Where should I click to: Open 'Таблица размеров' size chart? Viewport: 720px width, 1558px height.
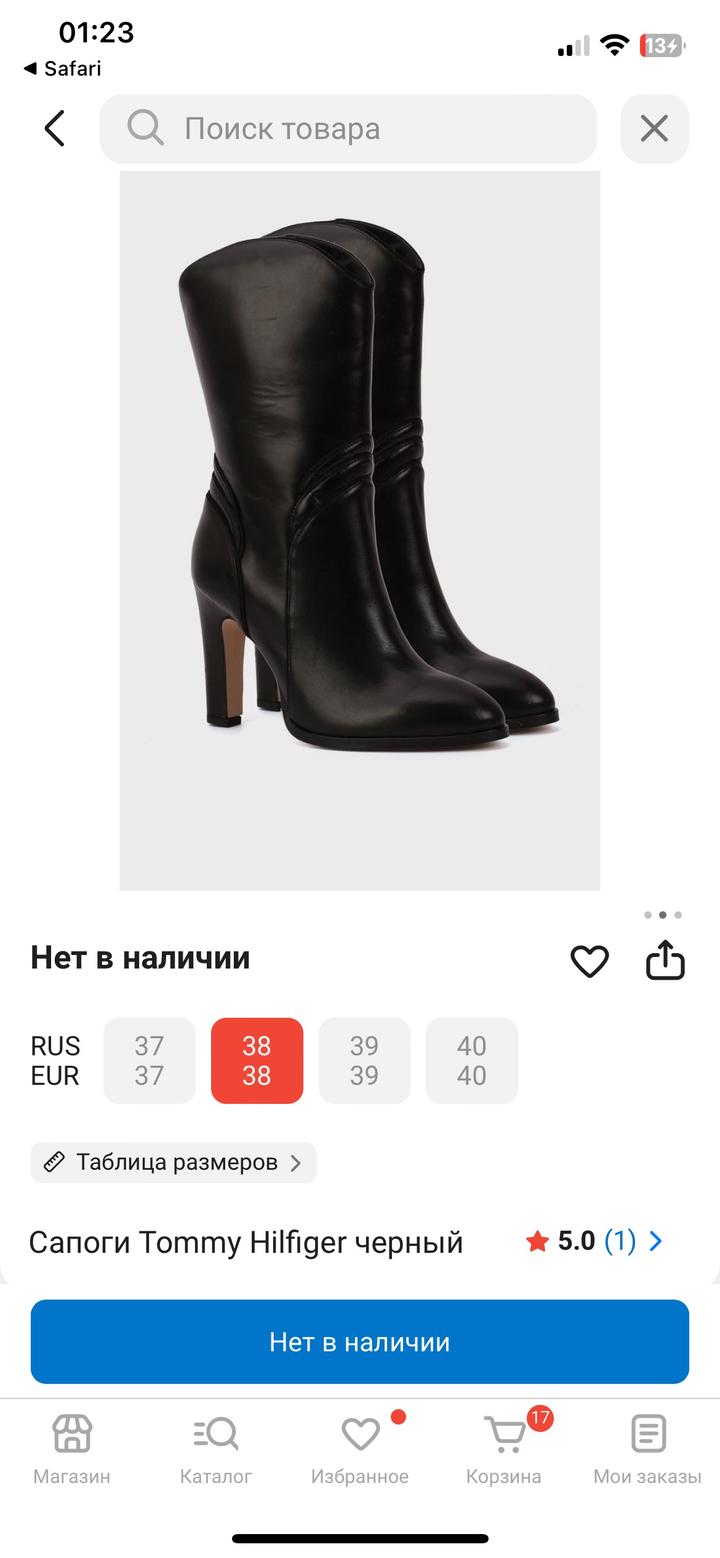click(x=174, y=1162)
